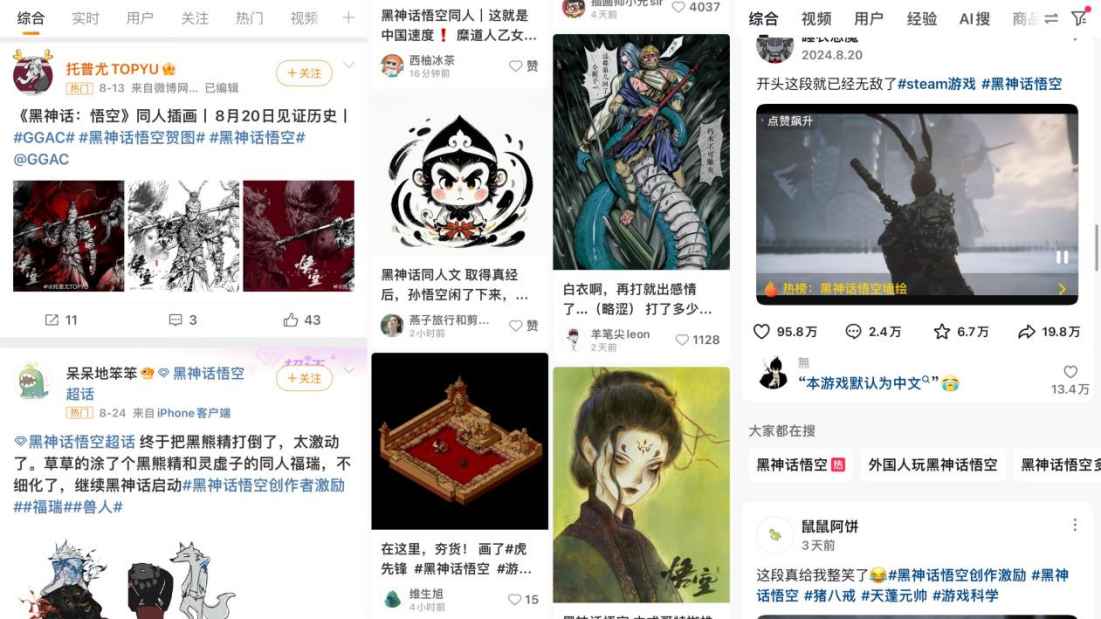Open the note by 羊笔尖 leon
Screen dimensions: 1101x619
tap(641, 296)
